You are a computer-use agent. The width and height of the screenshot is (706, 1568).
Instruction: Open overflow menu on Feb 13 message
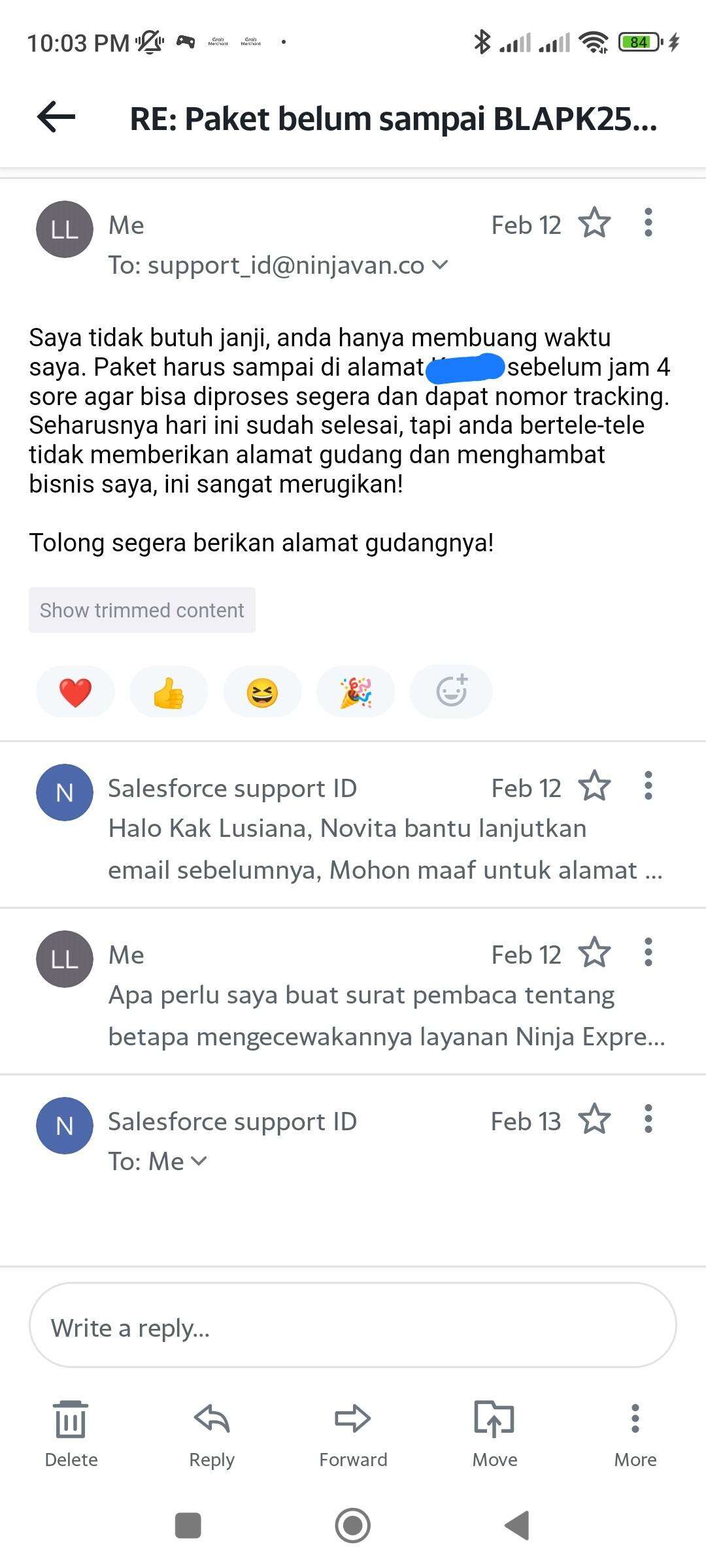click(x=648, y=1119)
